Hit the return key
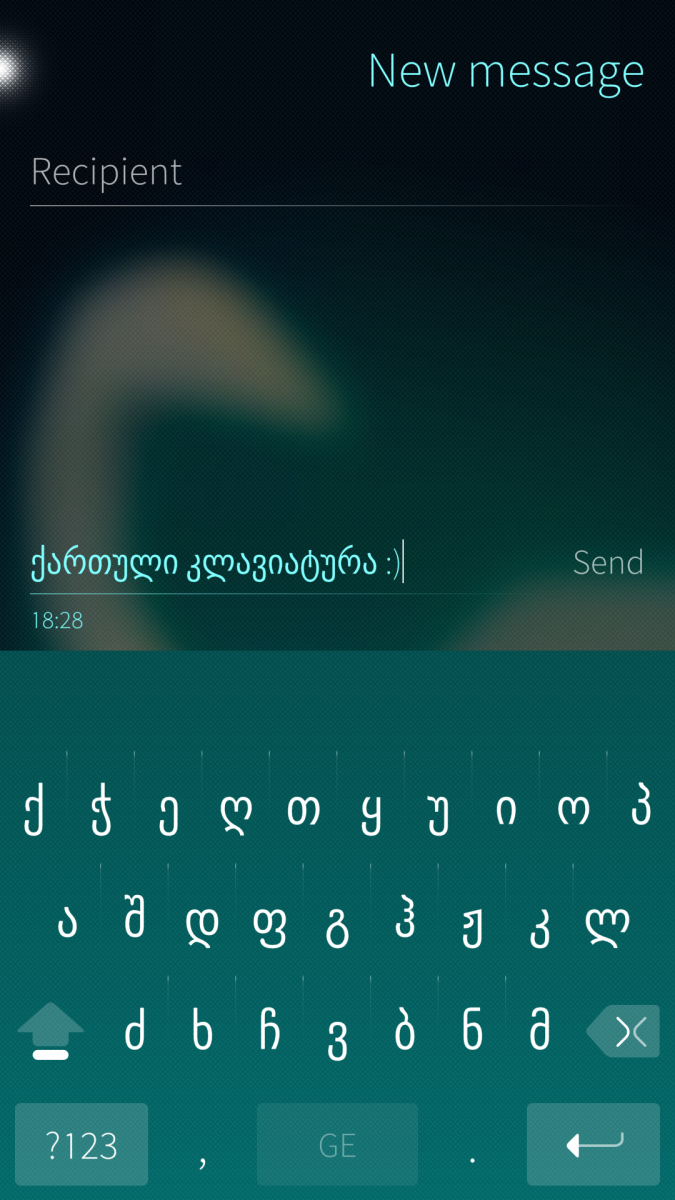The height and width of the screenshot is (1200, 675). [593, 1146]
